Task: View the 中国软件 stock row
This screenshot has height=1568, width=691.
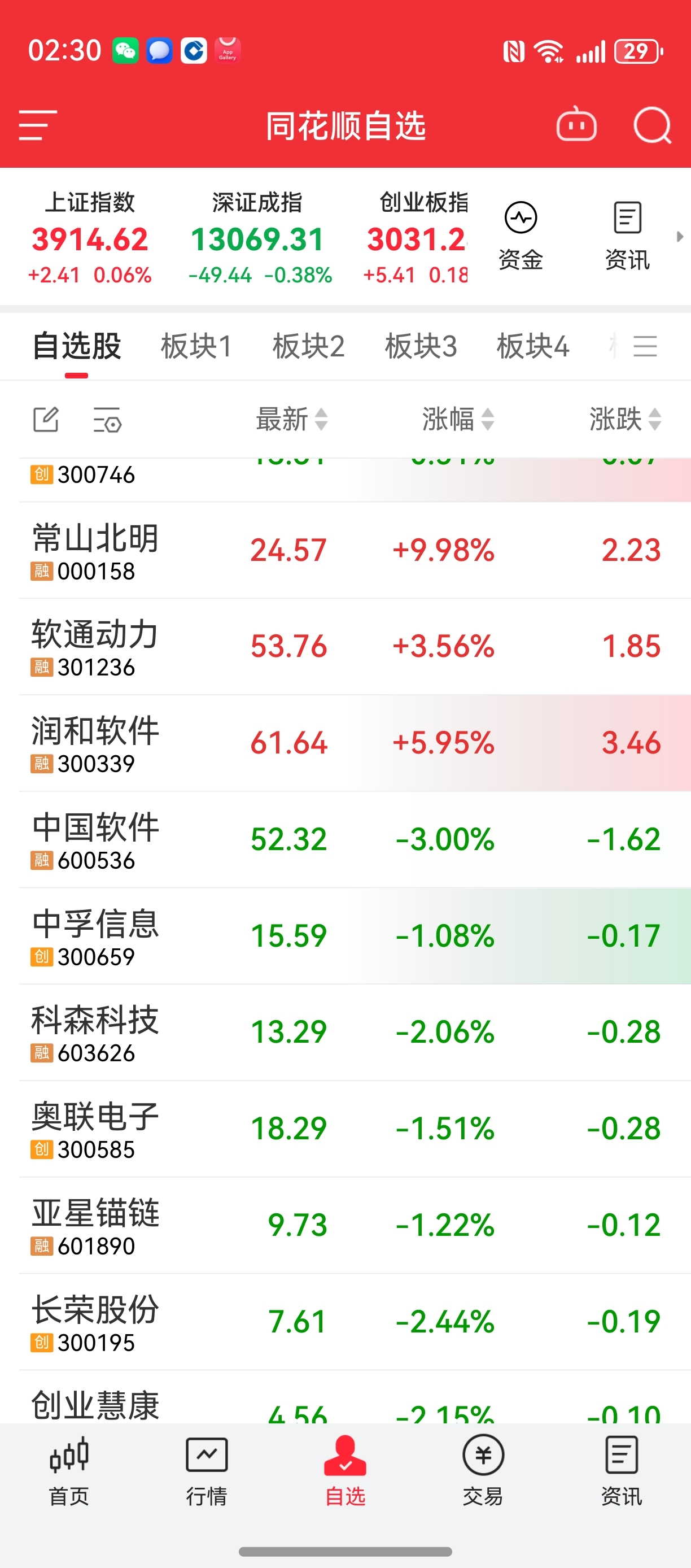Action: pos(95,839)
